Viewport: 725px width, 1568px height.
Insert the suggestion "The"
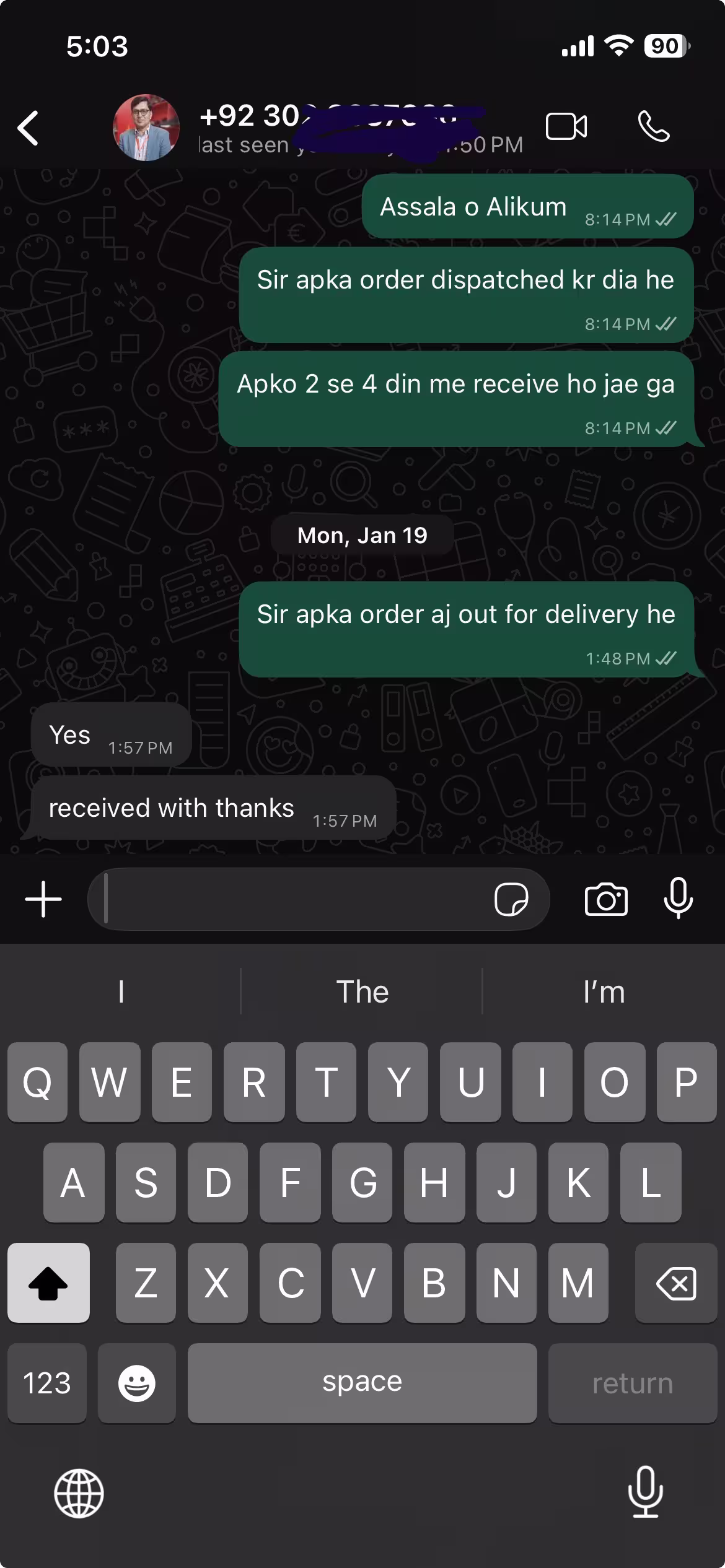point(362,992)
